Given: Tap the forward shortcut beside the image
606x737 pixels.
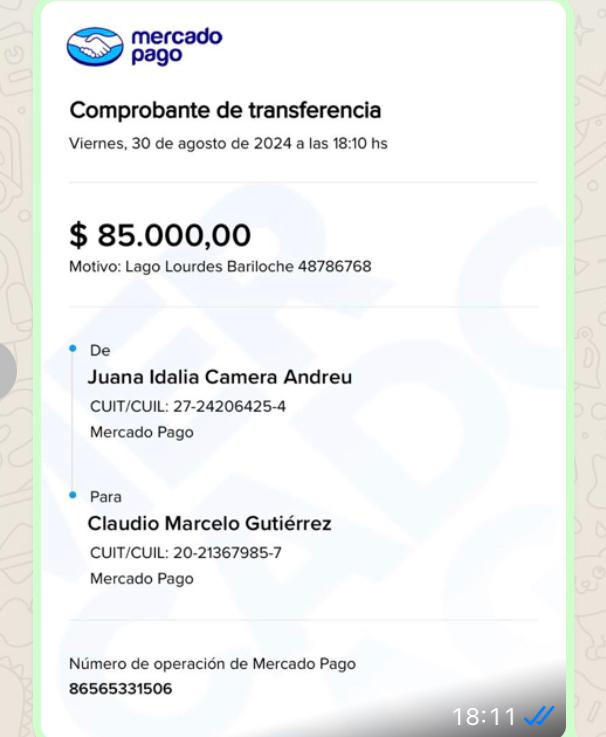Looking at the screenshot, I should click(6, 370).
